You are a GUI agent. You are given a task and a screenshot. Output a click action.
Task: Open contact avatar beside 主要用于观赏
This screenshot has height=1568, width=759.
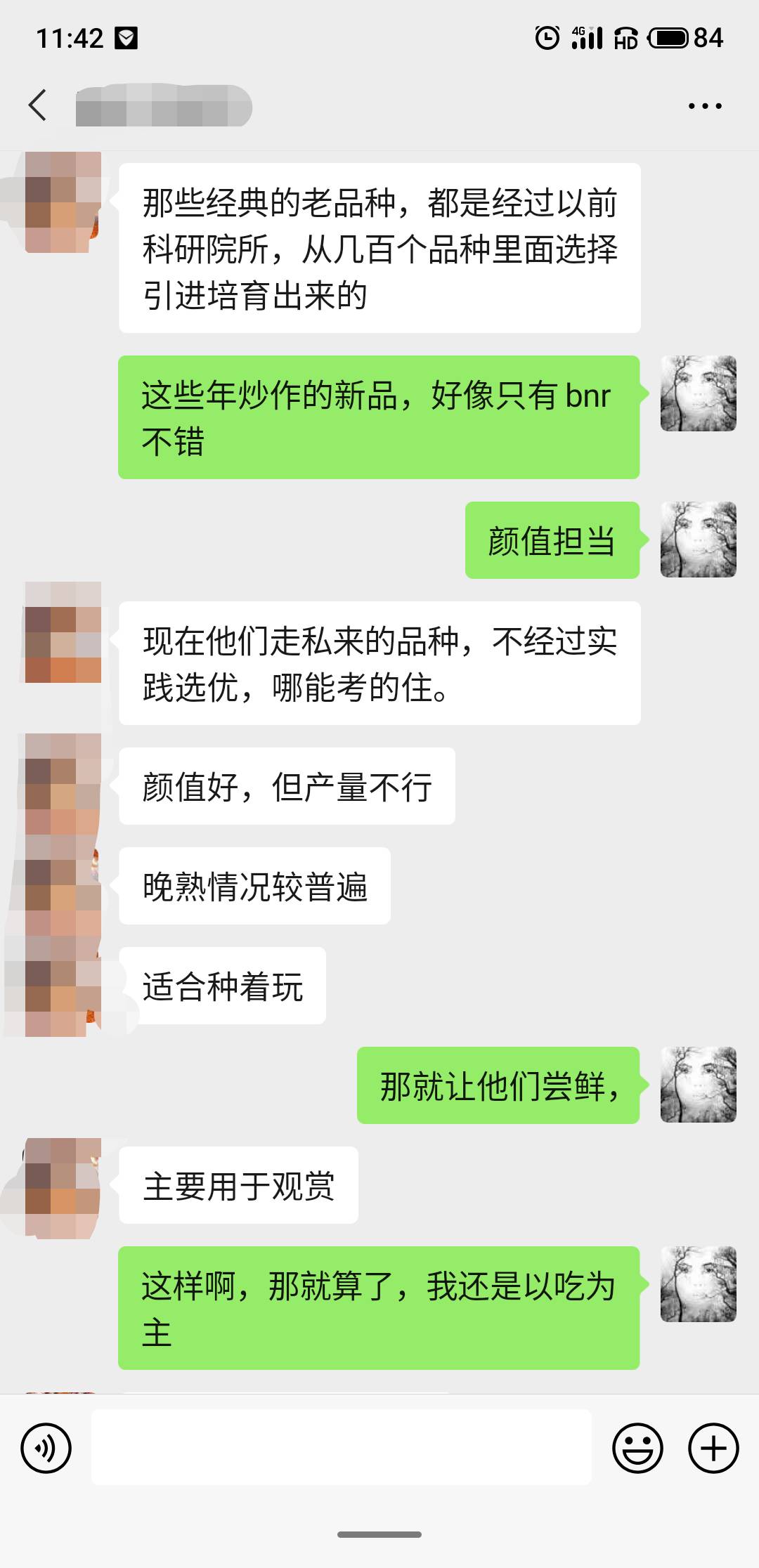tap(63, 1188)
